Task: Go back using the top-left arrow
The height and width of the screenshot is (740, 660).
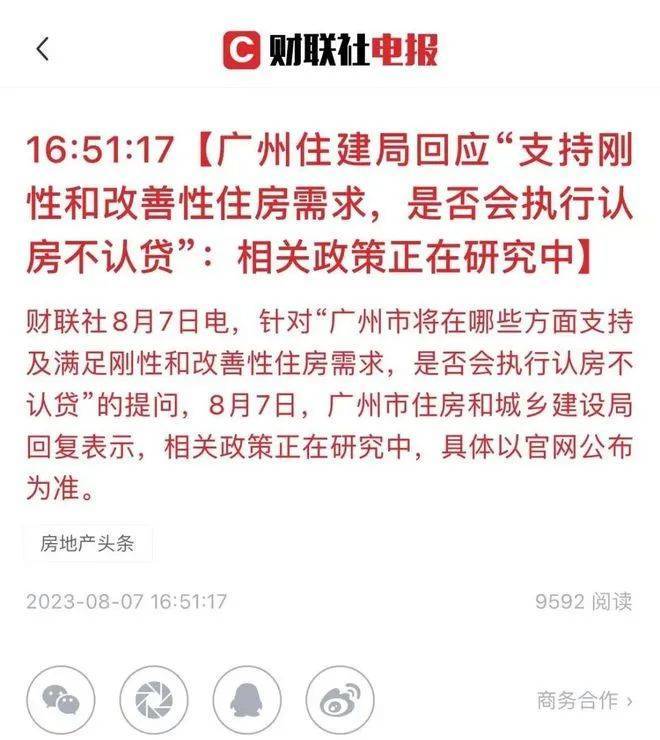Action: coord(43,49)
